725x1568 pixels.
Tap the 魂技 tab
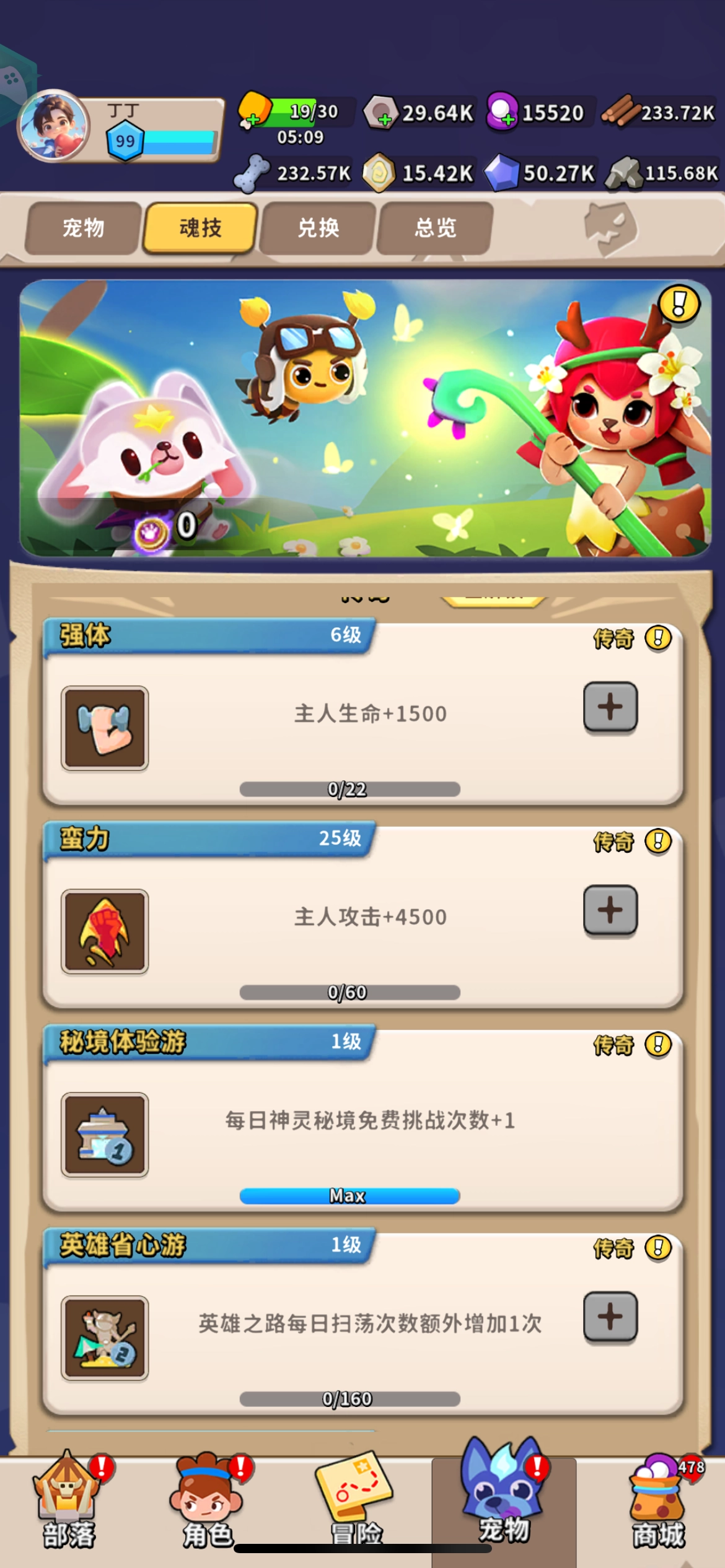(x=200, y=228)
